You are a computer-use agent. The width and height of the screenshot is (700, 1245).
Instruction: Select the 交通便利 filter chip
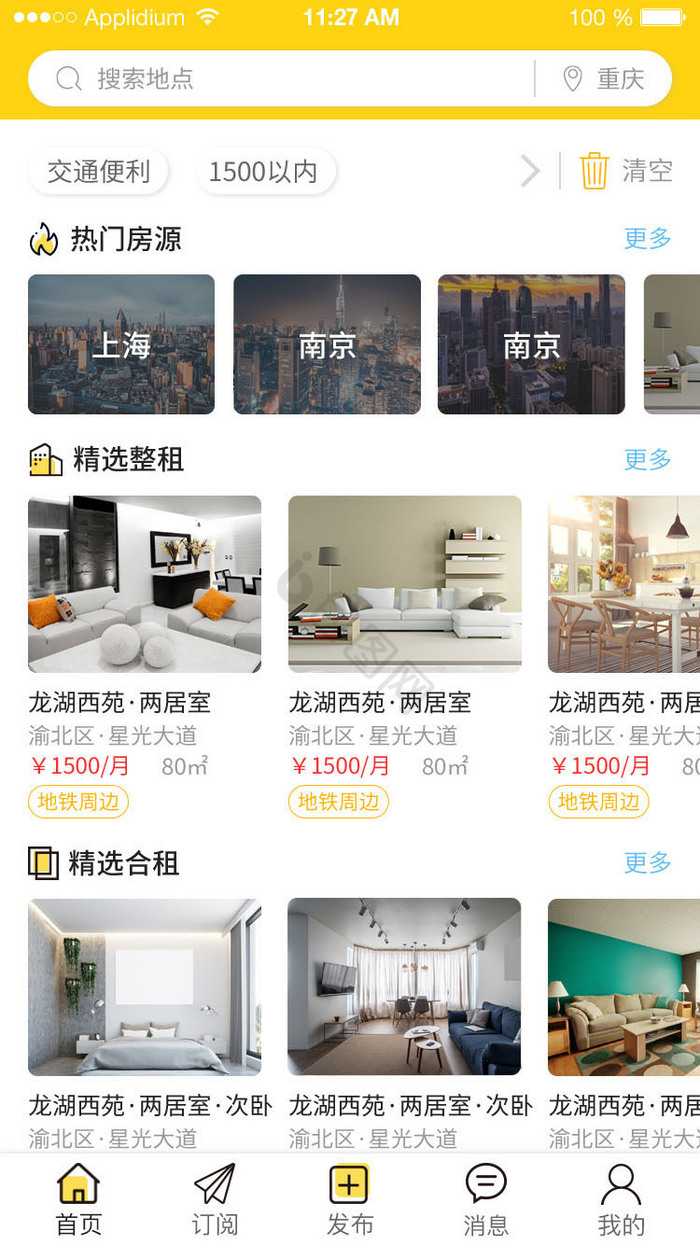click(98, 172)
